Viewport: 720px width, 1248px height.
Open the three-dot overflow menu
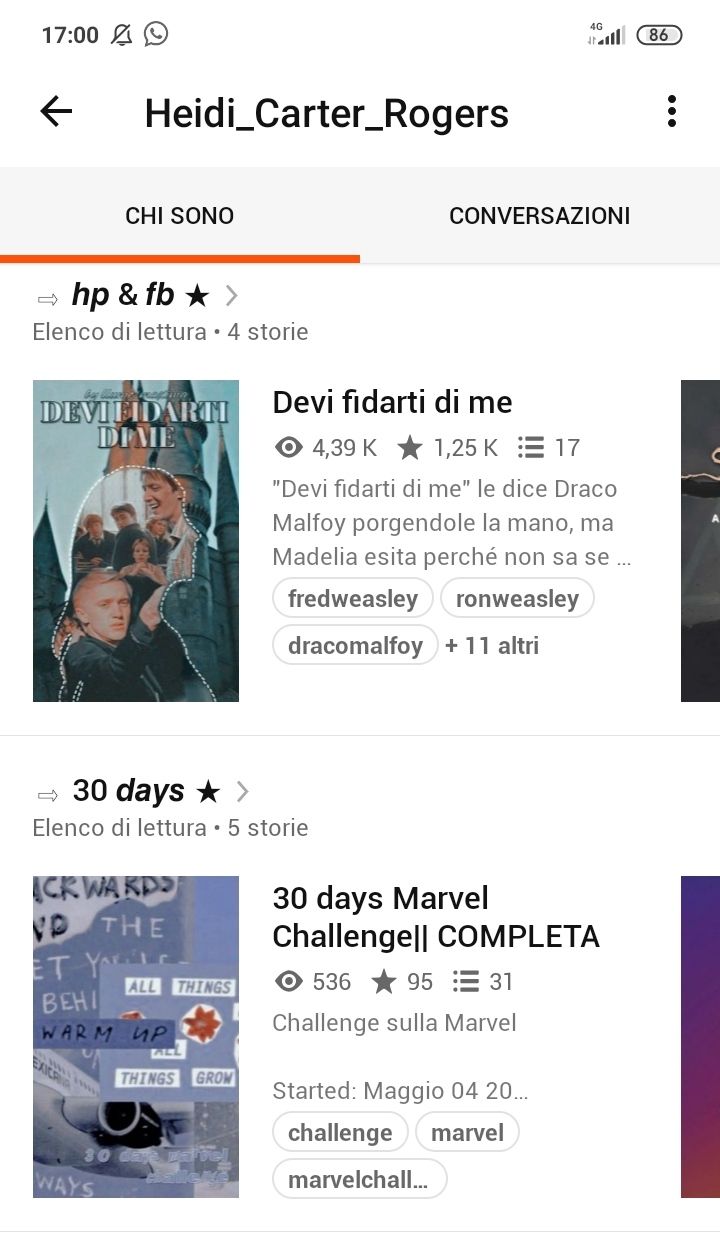click(671, 112)
